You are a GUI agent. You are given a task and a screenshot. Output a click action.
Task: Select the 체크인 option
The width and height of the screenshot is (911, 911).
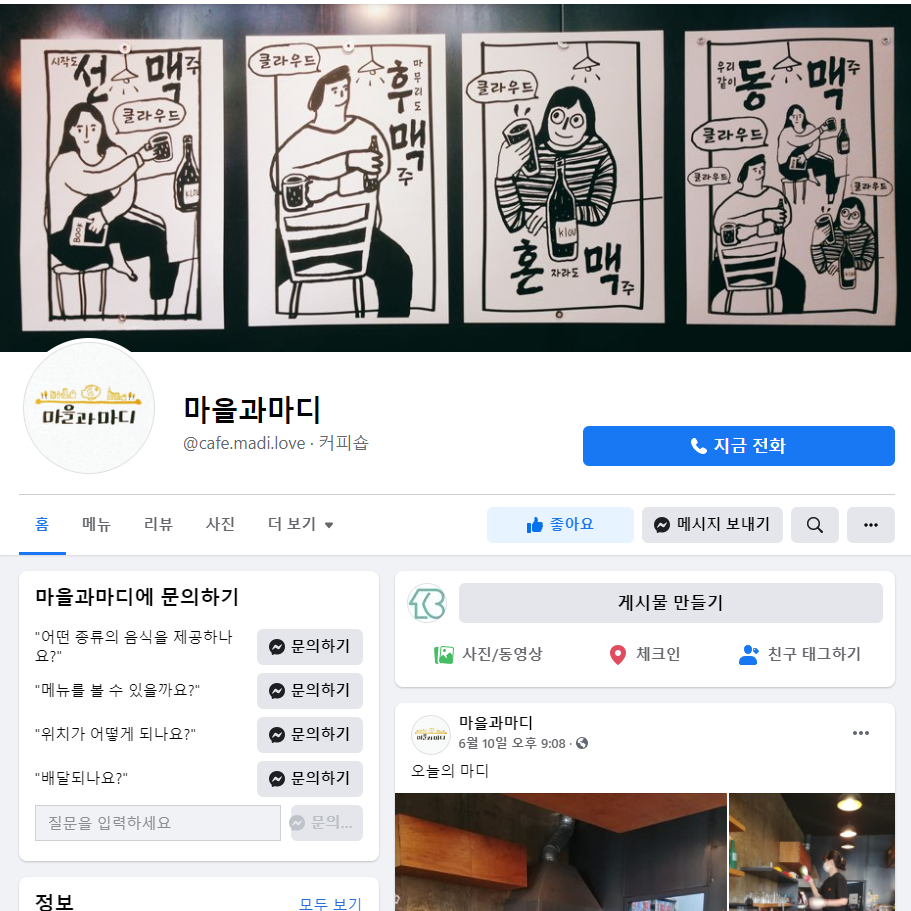coord(644,654)
